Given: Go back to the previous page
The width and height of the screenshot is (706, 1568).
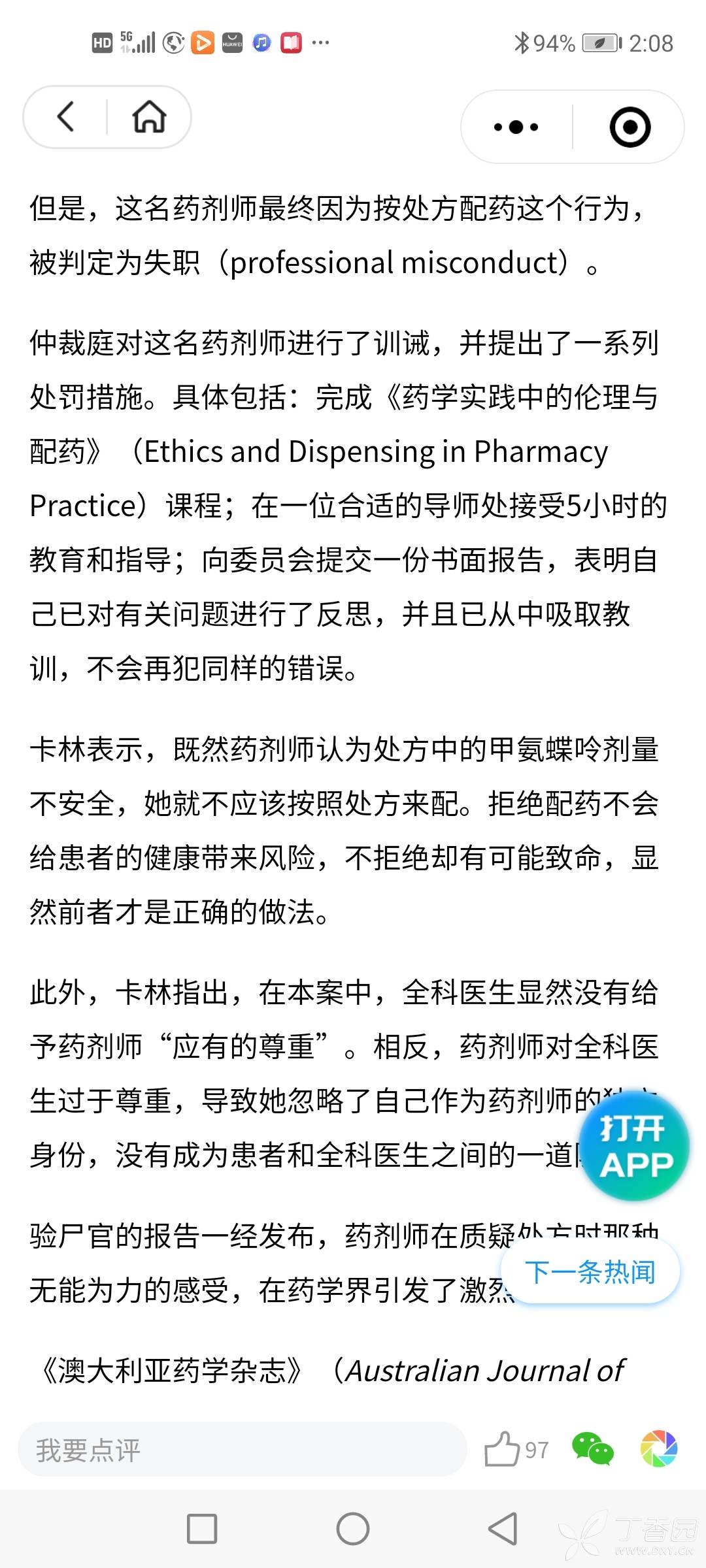Looking at the screenshot, I should click(x=66, y=117).
